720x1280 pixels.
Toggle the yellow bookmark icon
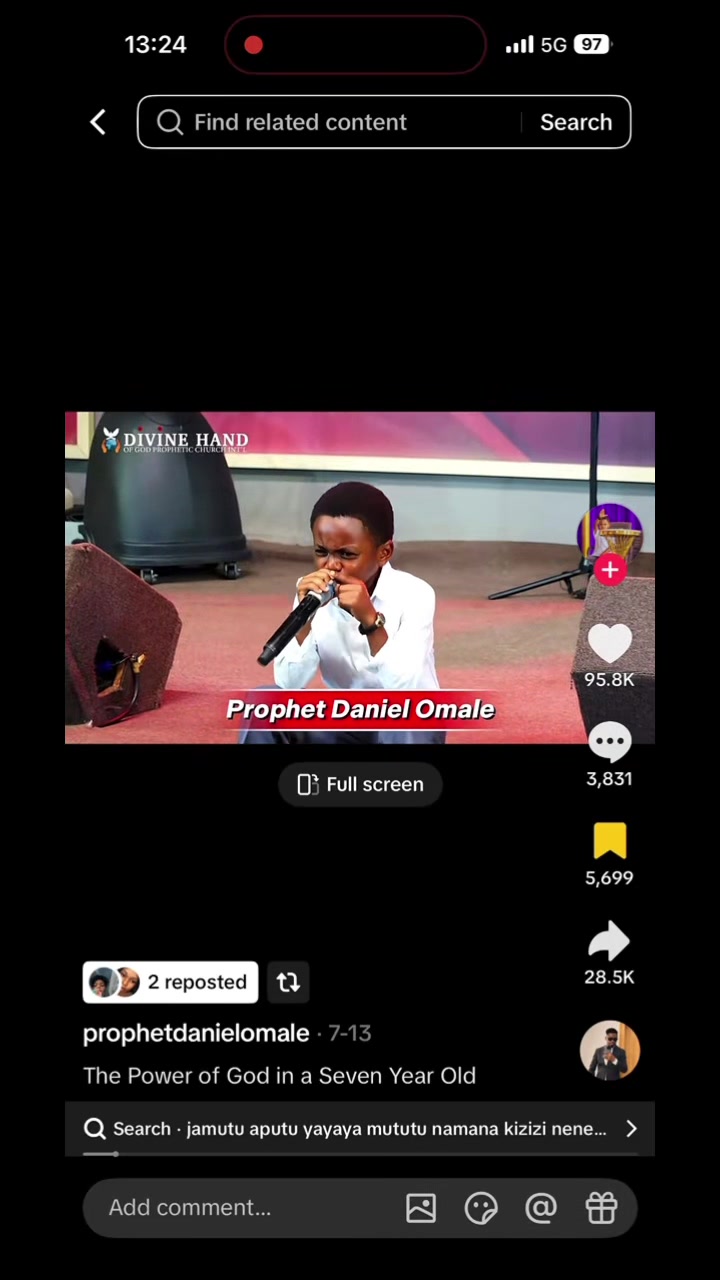609,841
